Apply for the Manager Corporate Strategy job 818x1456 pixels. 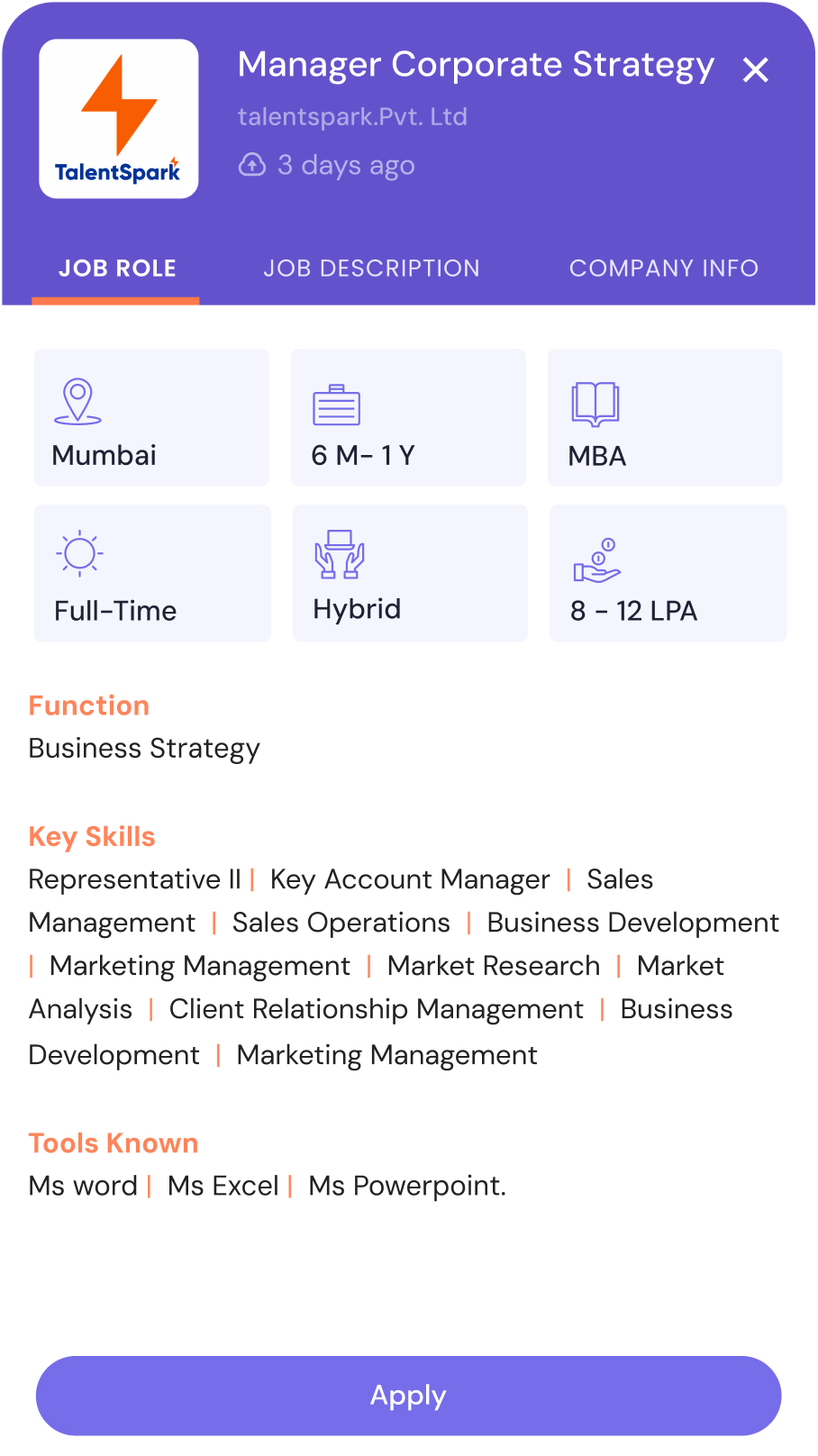point(408,1395)
